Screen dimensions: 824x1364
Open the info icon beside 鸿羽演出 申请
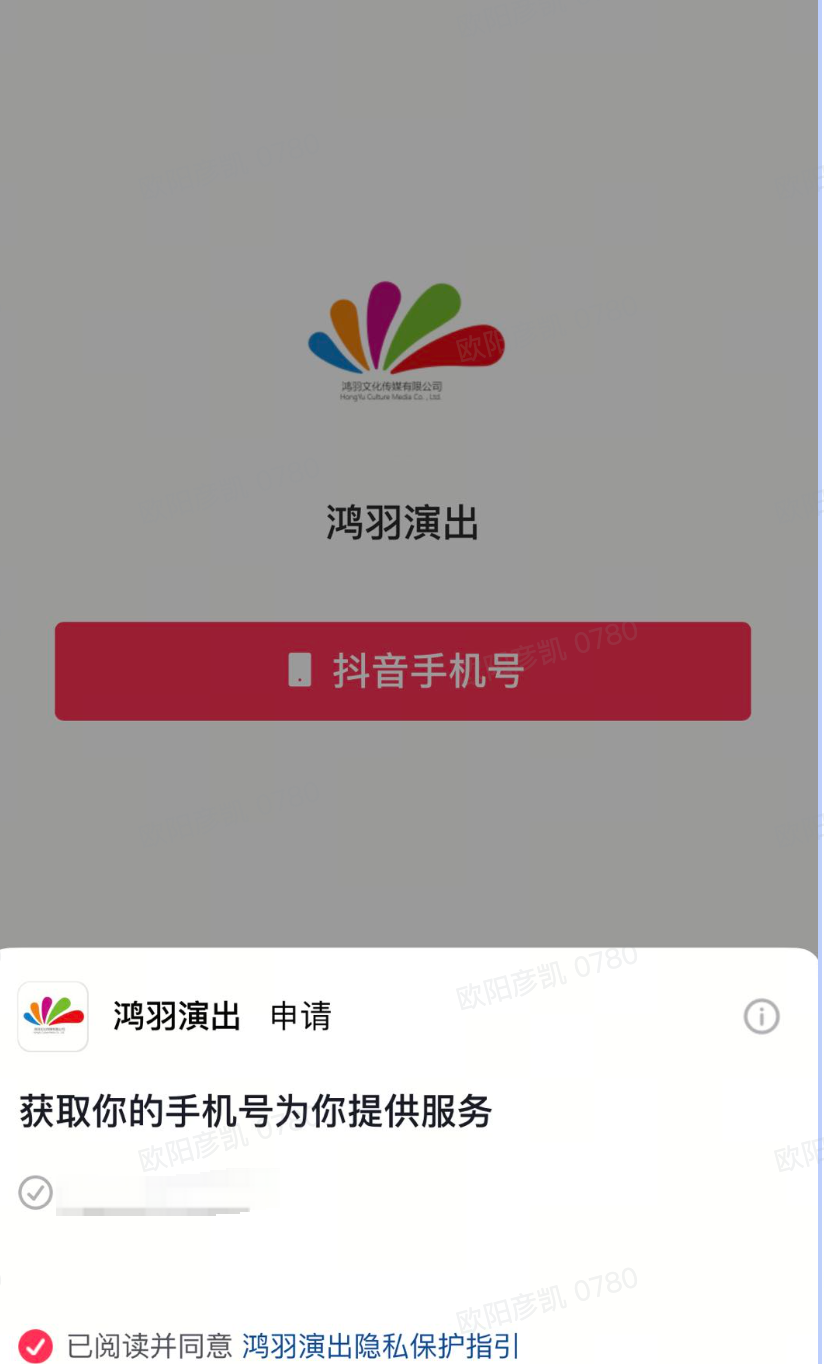761,1017
